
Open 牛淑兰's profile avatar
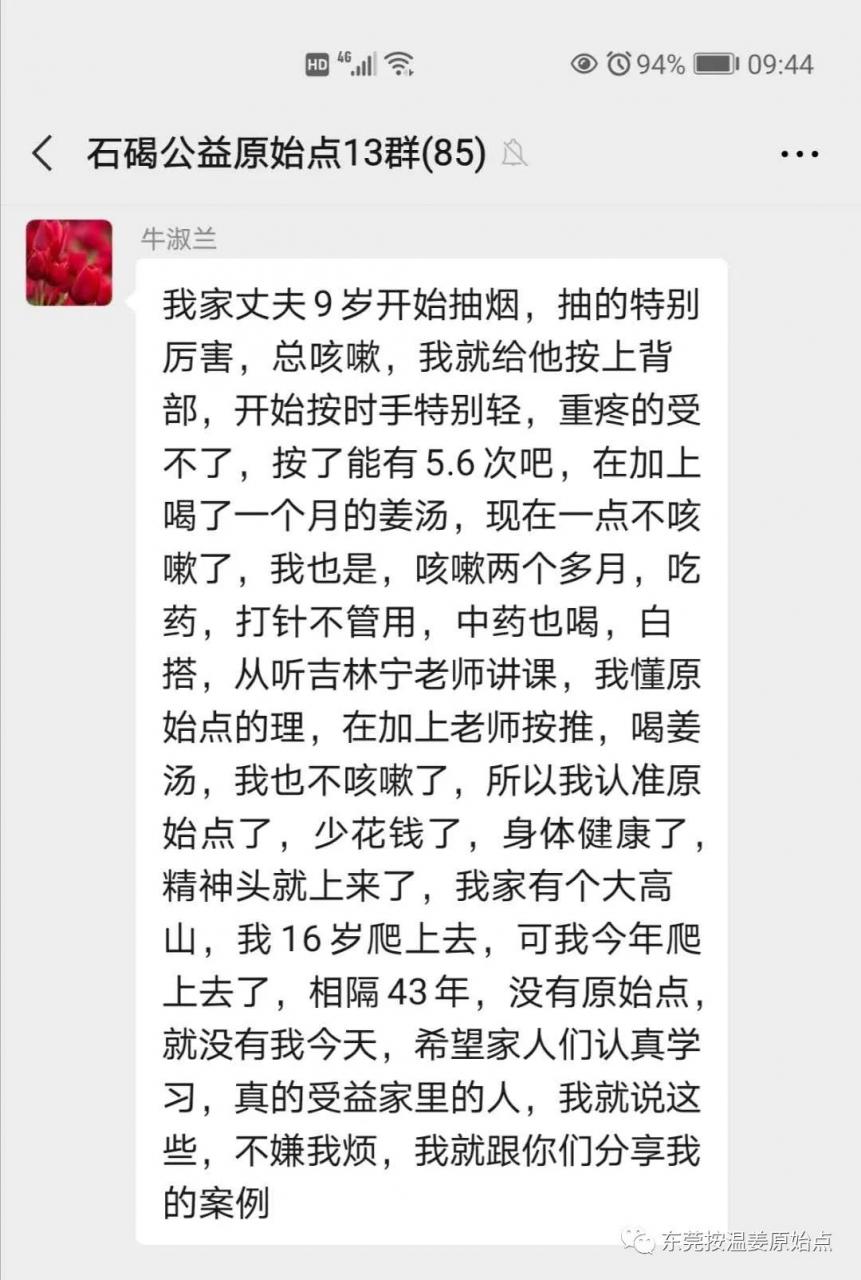tap(69, 263)
